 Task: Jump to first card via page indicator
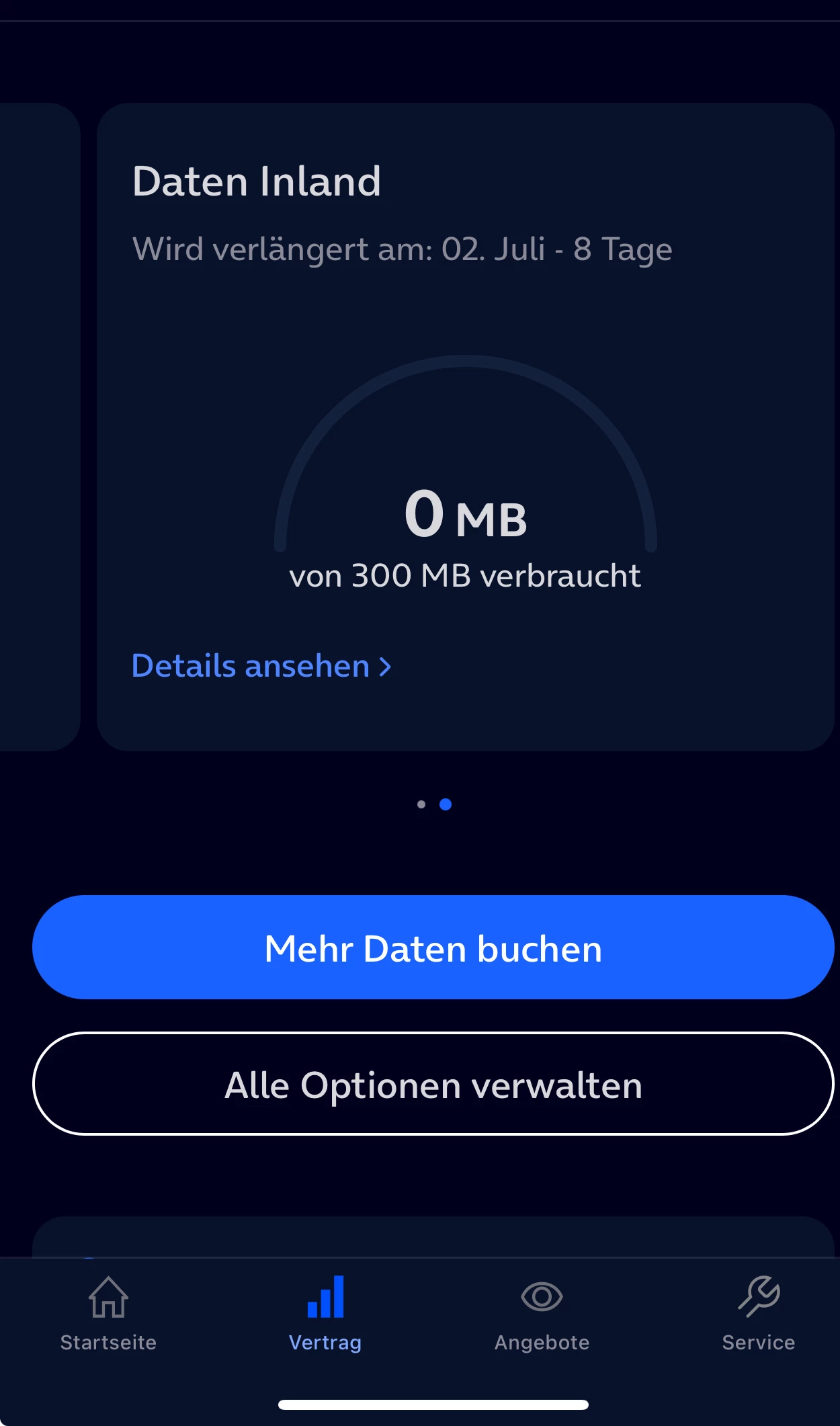[421, 804]
